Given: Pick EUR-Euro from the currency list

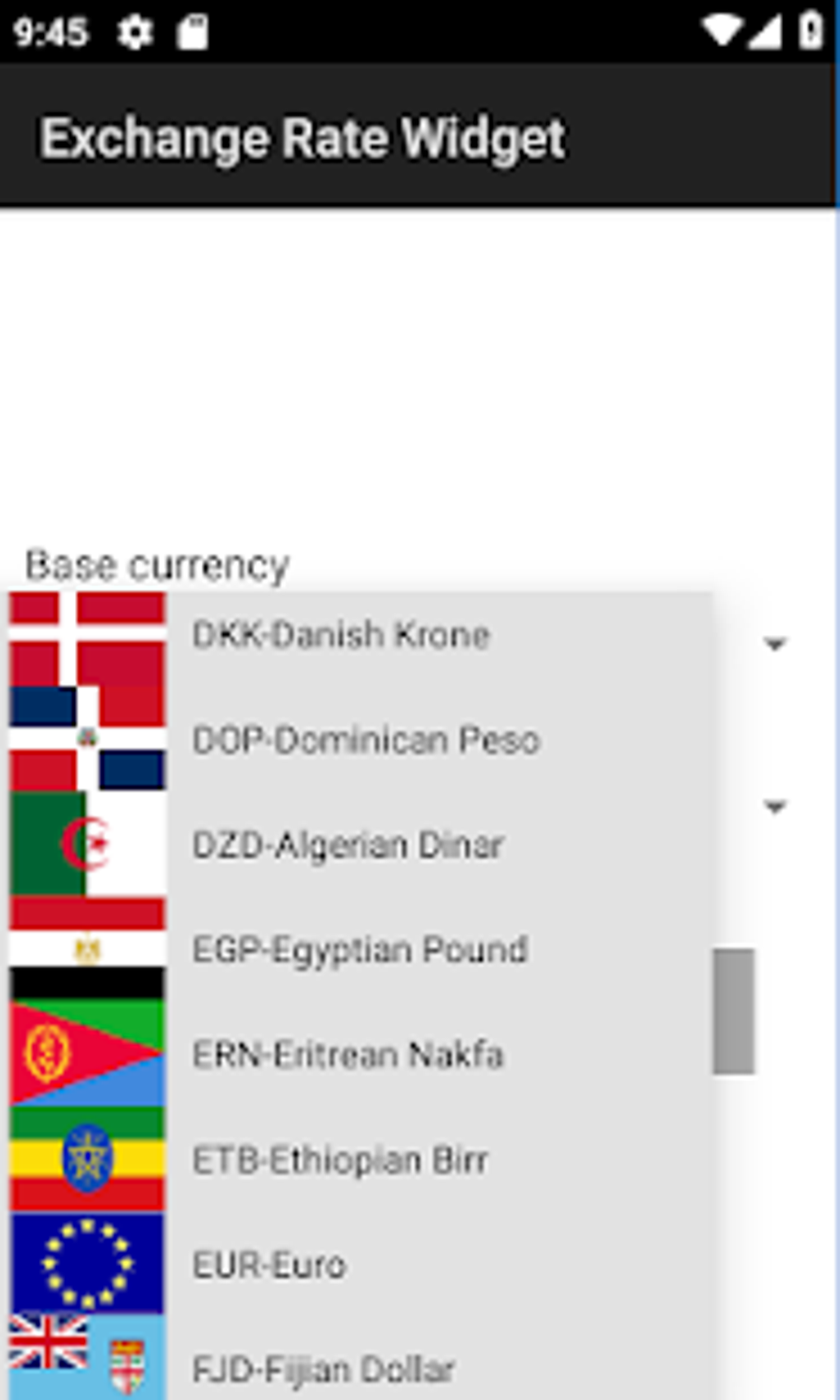Looking at the screenshot, I should tap(361, 1265).
